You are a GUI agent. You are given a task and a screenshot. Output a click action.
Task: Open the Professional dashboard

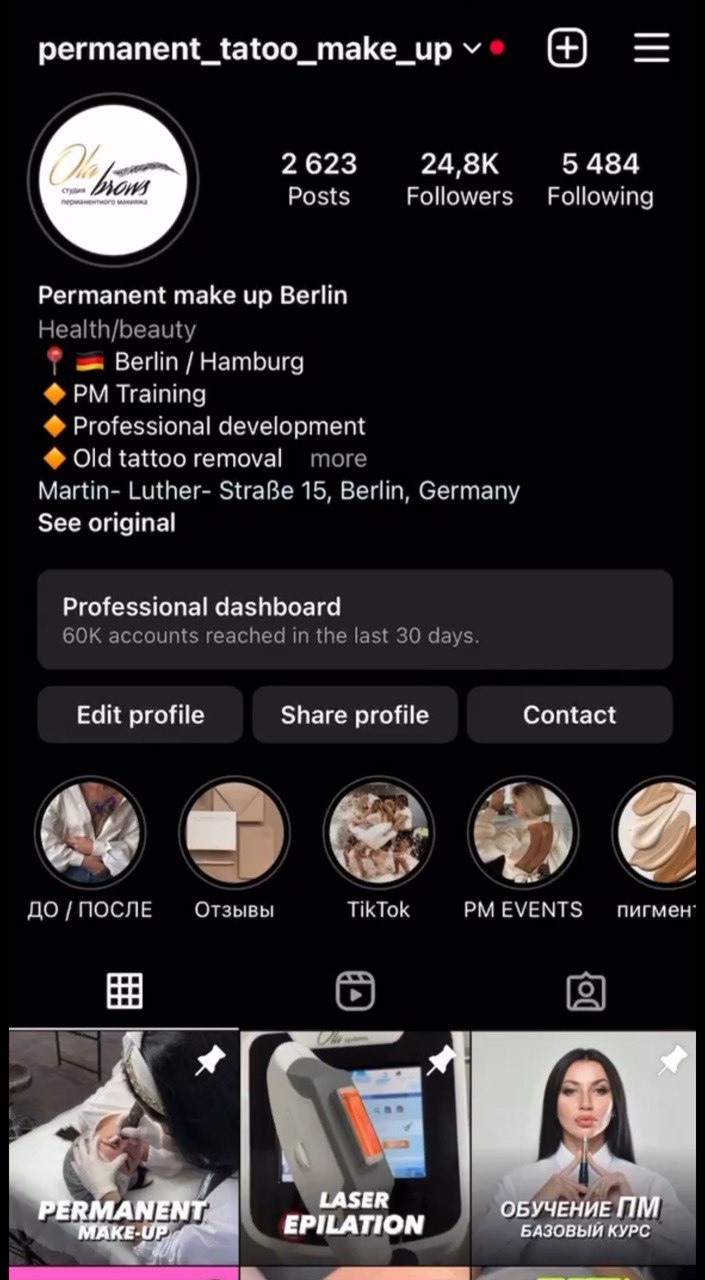pos(354,619)
